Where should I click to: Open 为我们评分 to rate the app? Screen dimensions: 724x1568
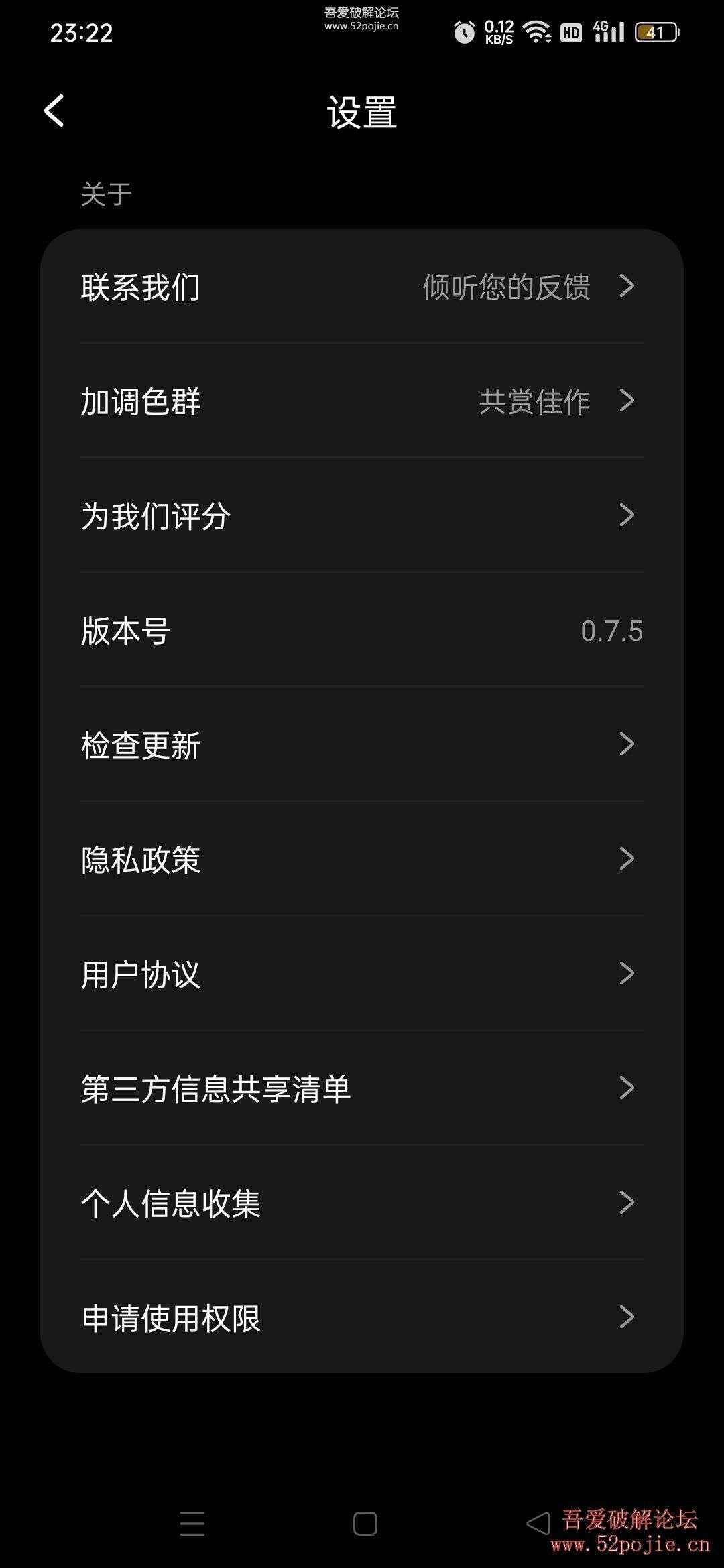(362, 515)
